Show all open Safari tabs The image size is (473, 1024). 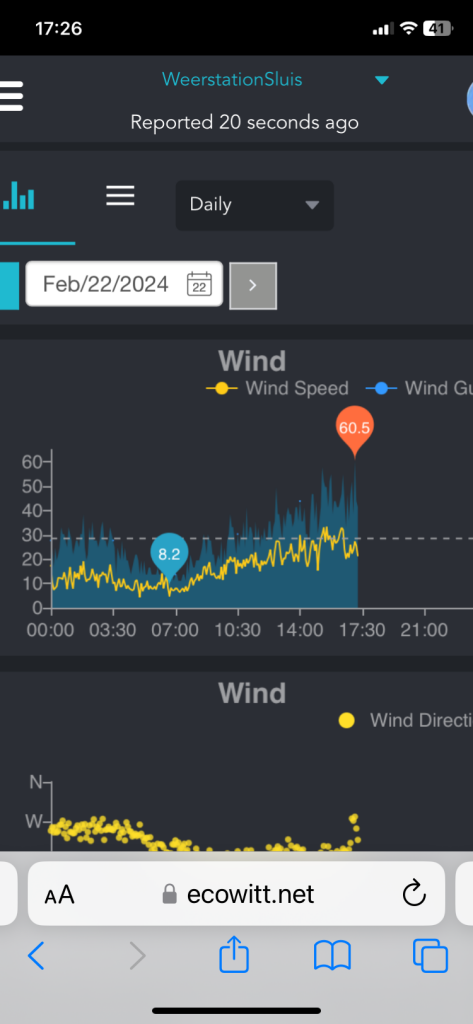point(431,956)
